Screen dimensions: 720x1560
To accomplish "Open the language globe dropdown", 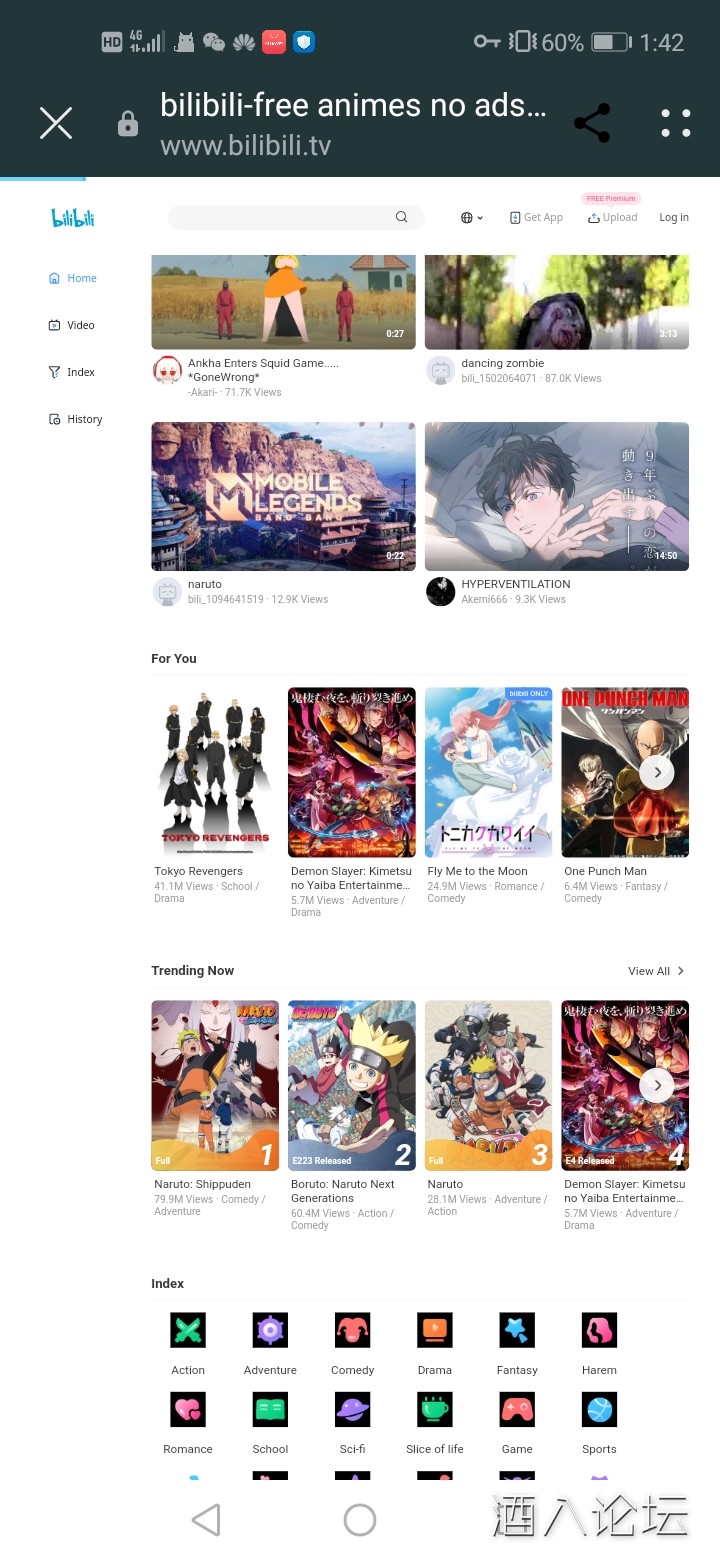I will click(x=471, y=217).
